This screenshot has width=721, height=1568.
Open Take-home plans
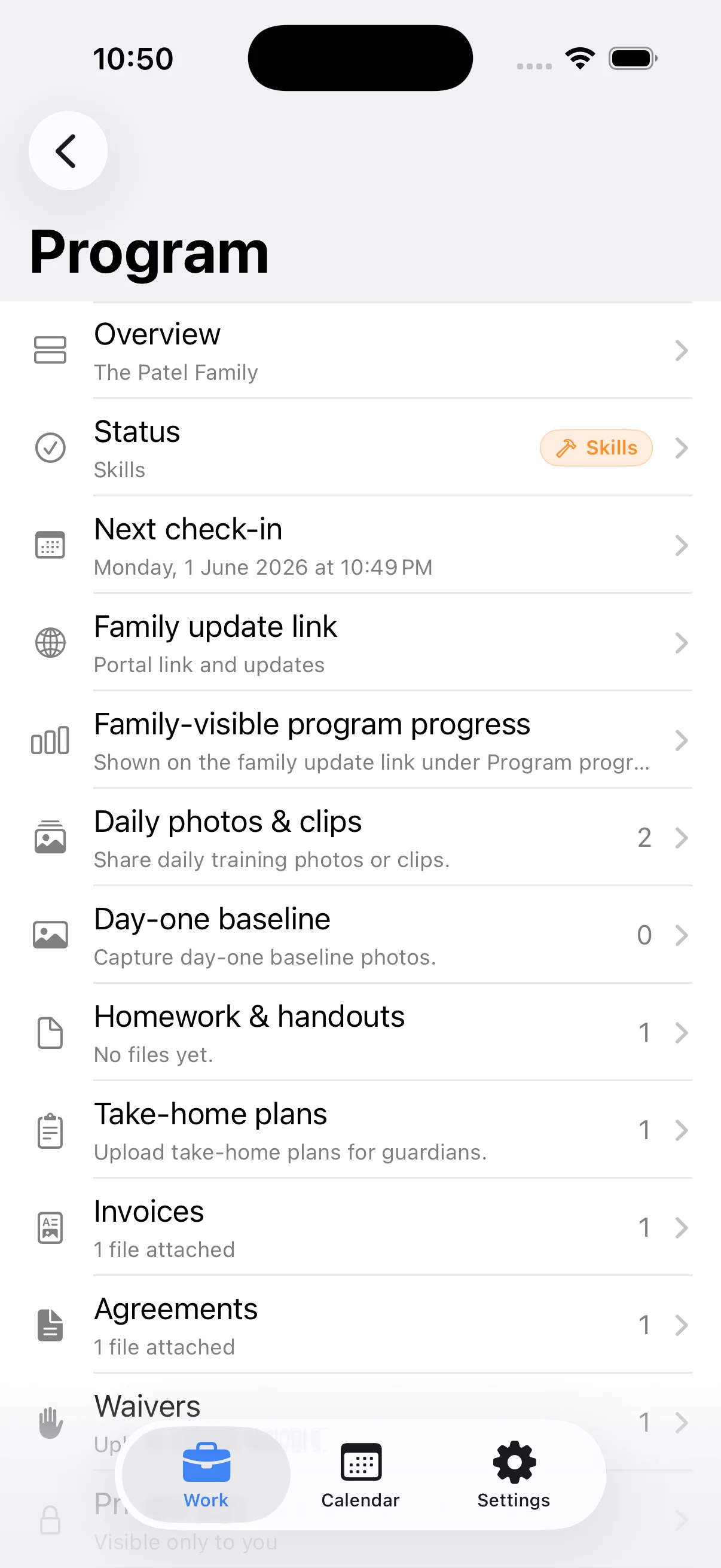(x=360, y=1130)
